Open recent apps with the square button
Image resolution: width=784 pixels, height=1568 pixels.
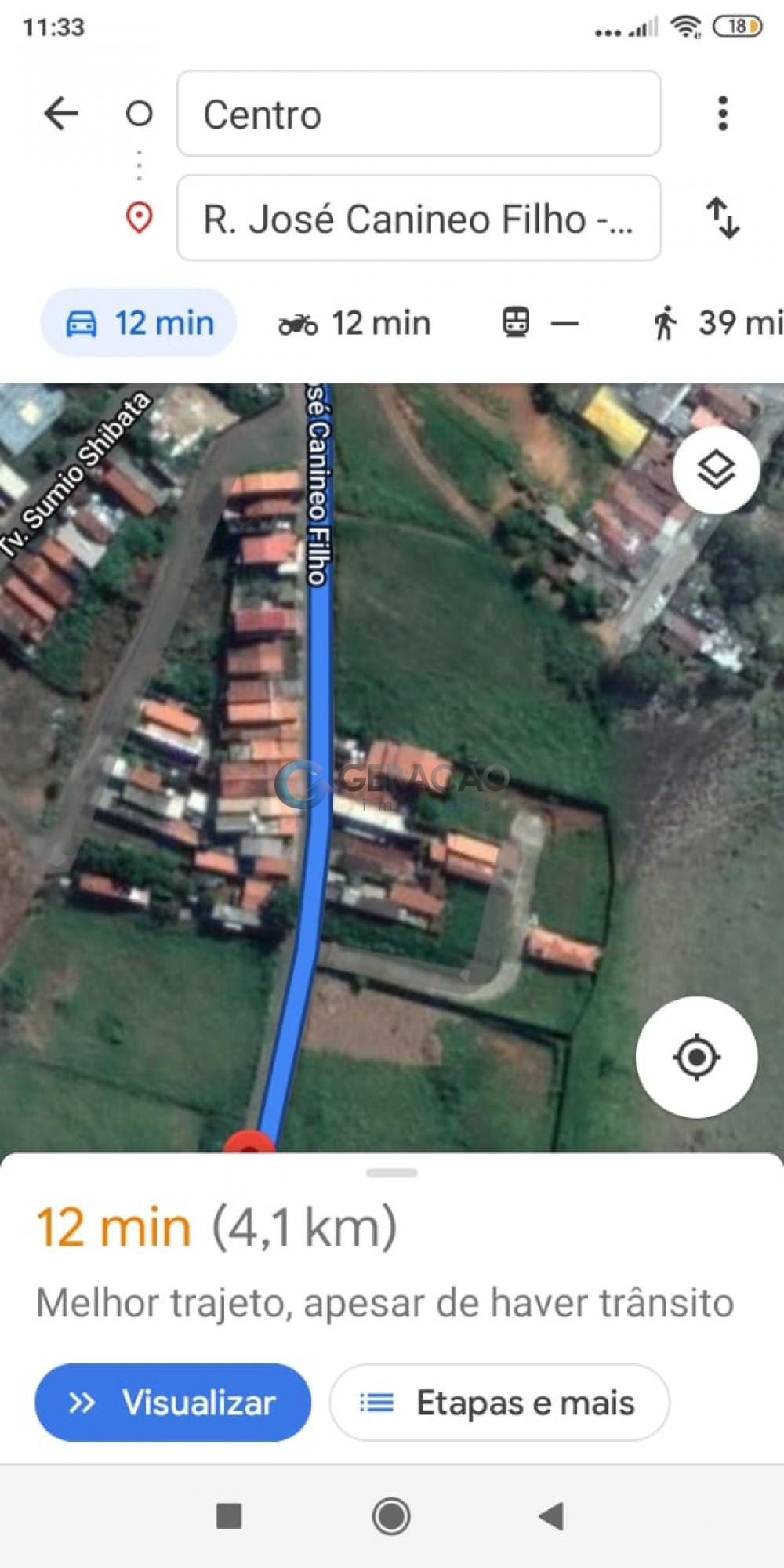tap(229, 1515)
